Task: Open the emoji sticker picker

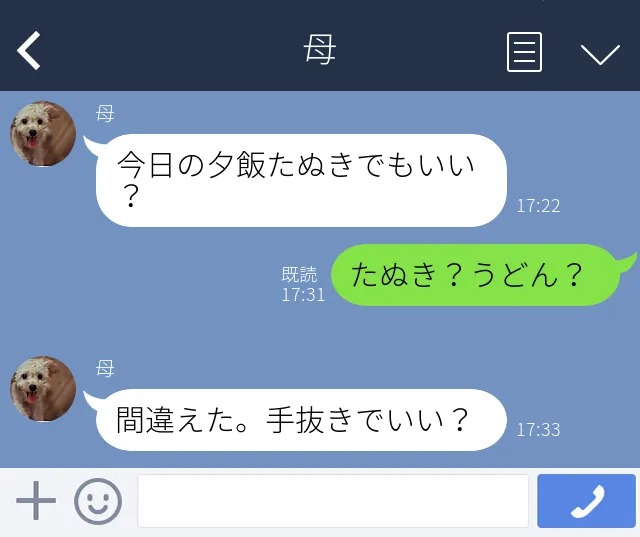Action: point(98,501)
